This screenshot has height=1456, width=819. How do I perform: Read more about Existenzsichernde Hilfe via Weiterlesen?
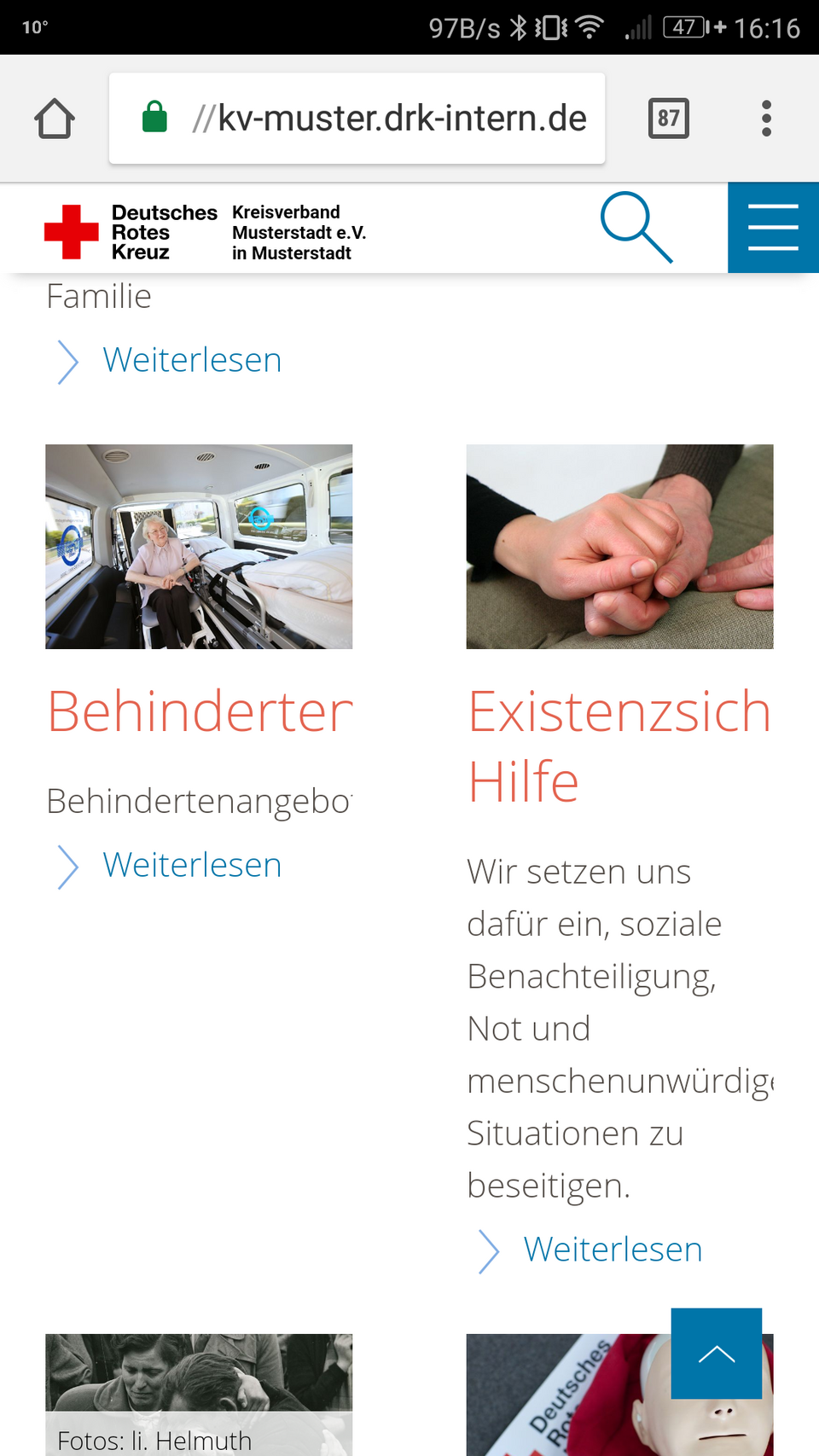point(612,1250)
